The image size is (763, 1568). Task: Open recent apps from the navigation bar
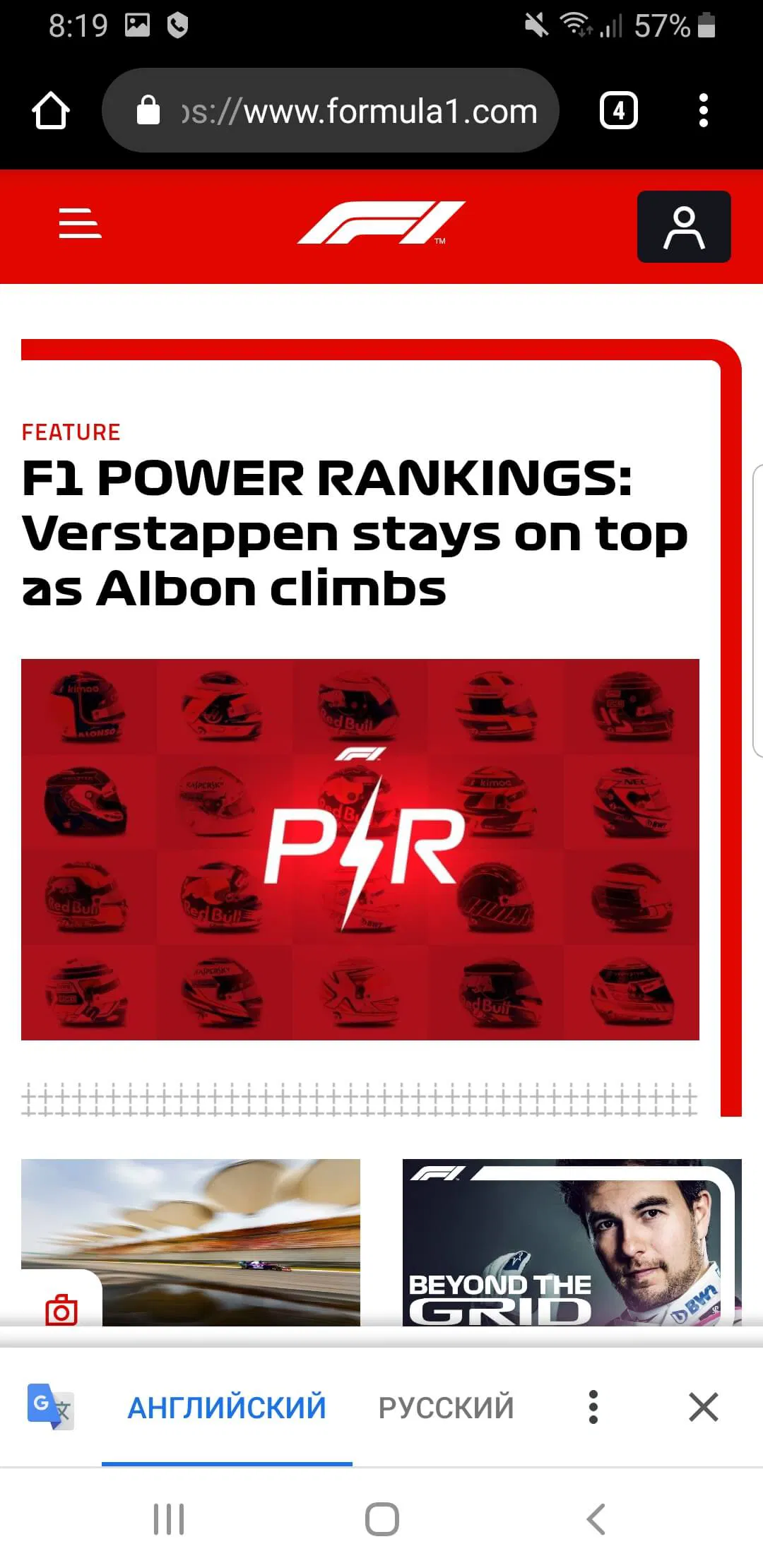[169, 1519]
